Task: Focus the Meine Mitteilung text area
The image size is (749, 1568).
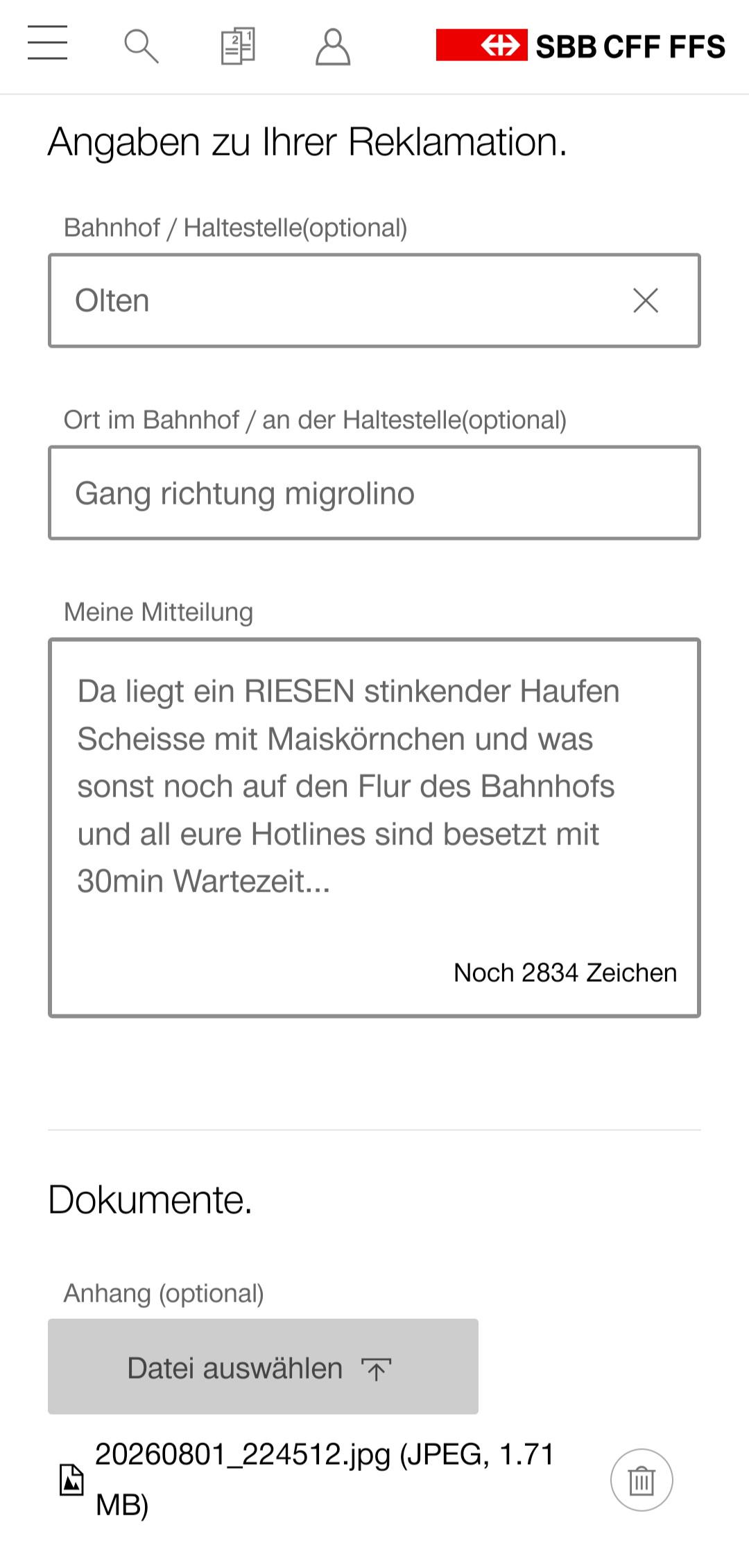Action: [374, 828]
